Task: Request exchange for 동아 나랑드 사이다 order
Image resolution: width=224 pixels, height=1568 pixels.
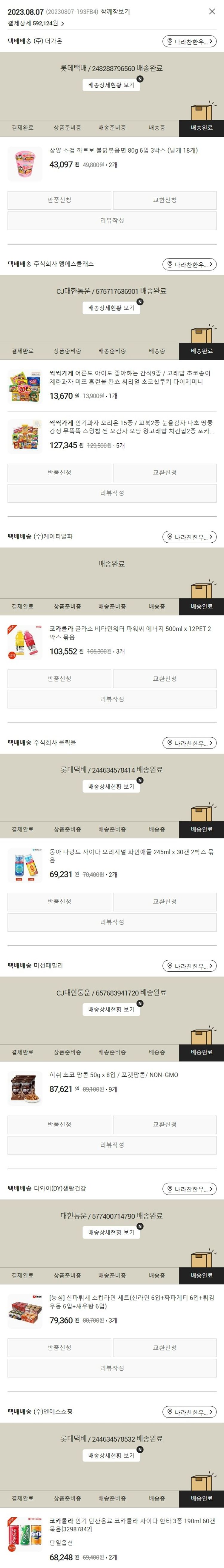Action: [x=164, y=902]
